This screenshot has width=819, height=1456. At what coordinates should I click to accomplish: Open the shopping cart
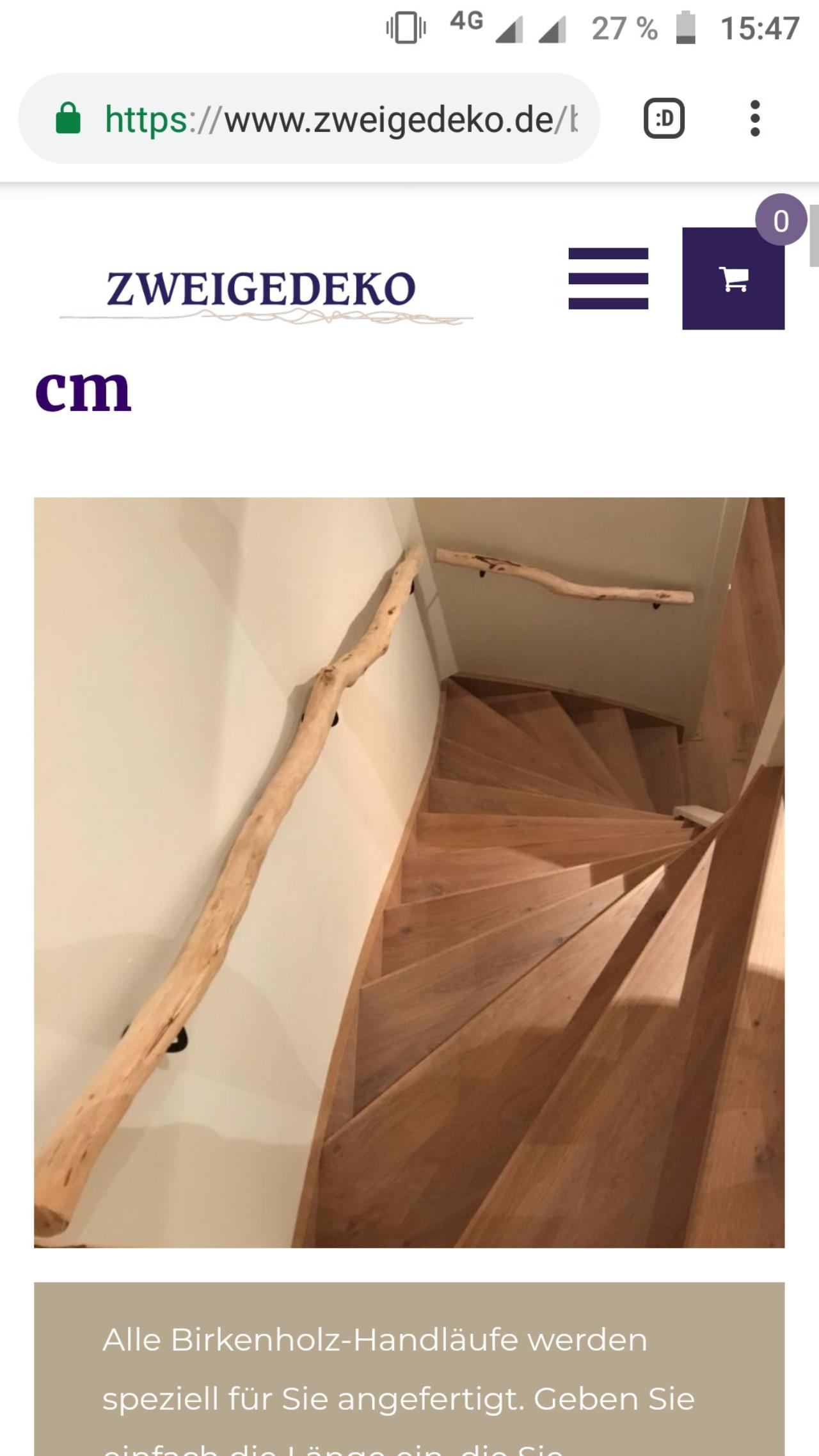(733, 278)
